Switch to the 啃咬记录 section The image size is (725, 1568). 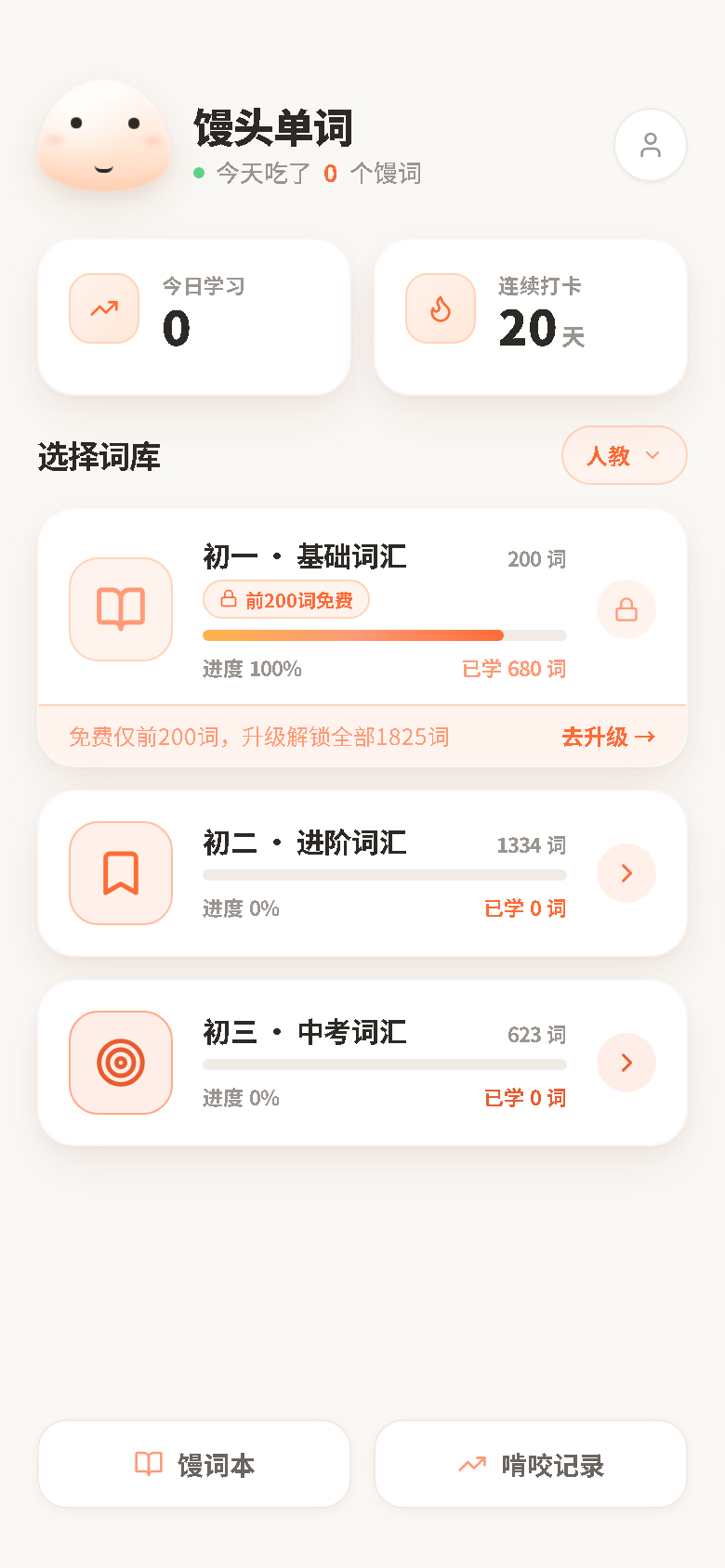[530, 1463]
